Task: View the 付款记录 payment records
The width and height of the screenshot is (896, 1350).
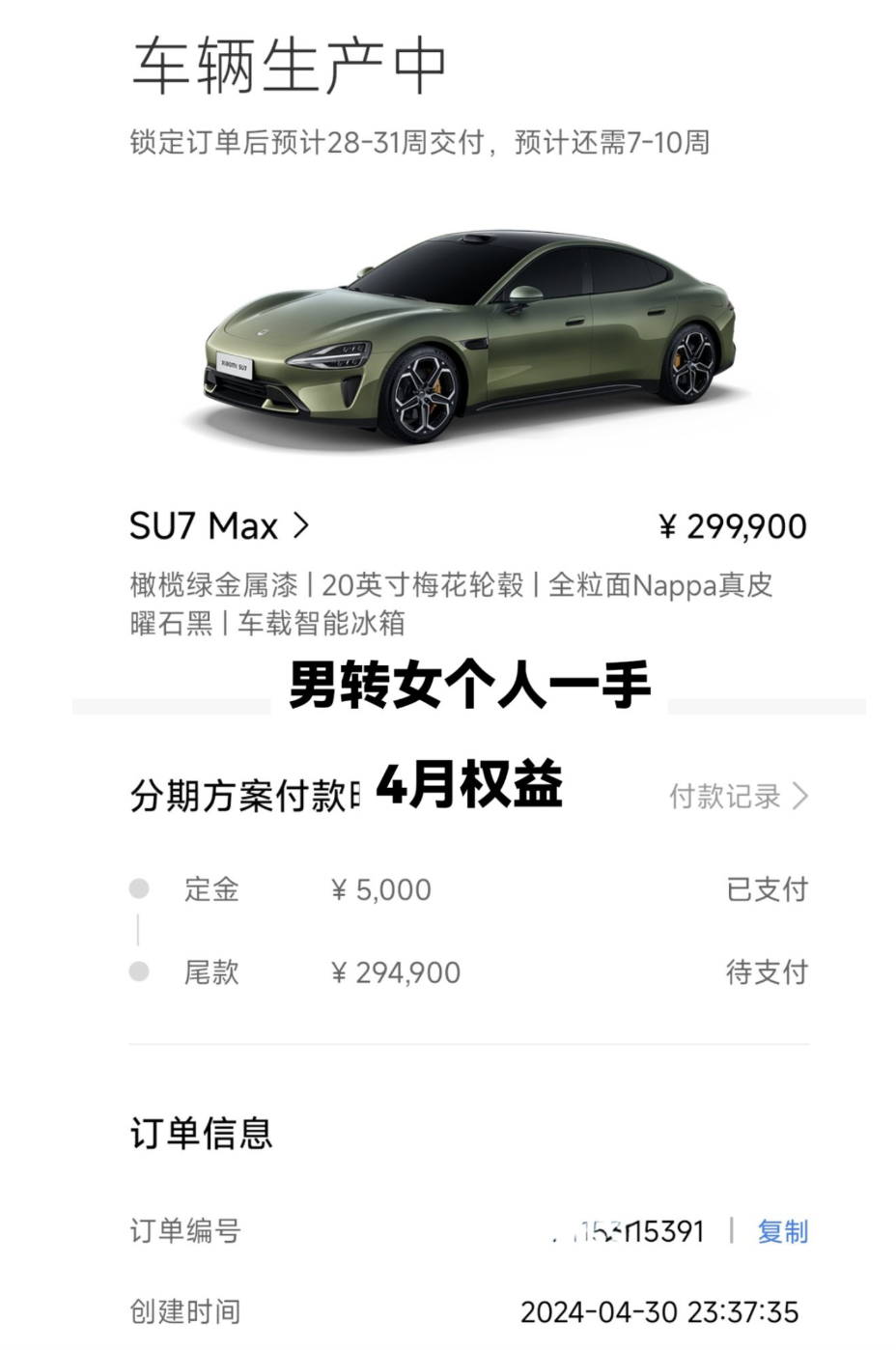Action: point(739,797)
